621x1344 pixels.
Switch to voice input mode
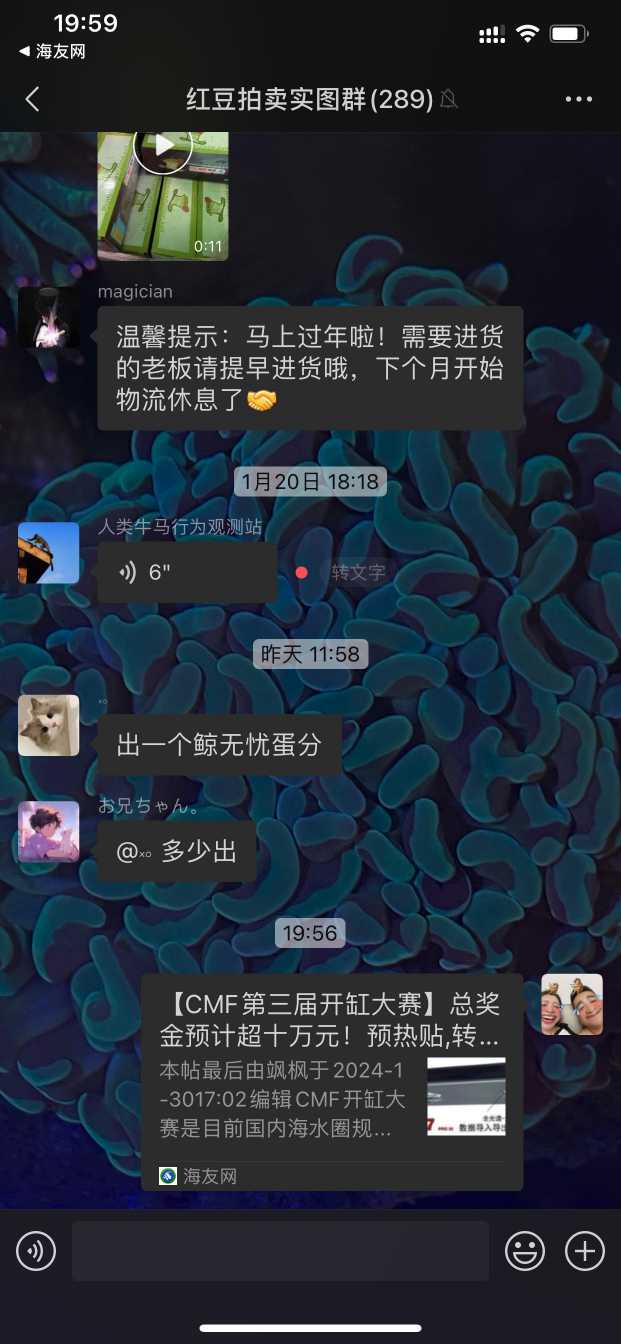pos(36,1250)
